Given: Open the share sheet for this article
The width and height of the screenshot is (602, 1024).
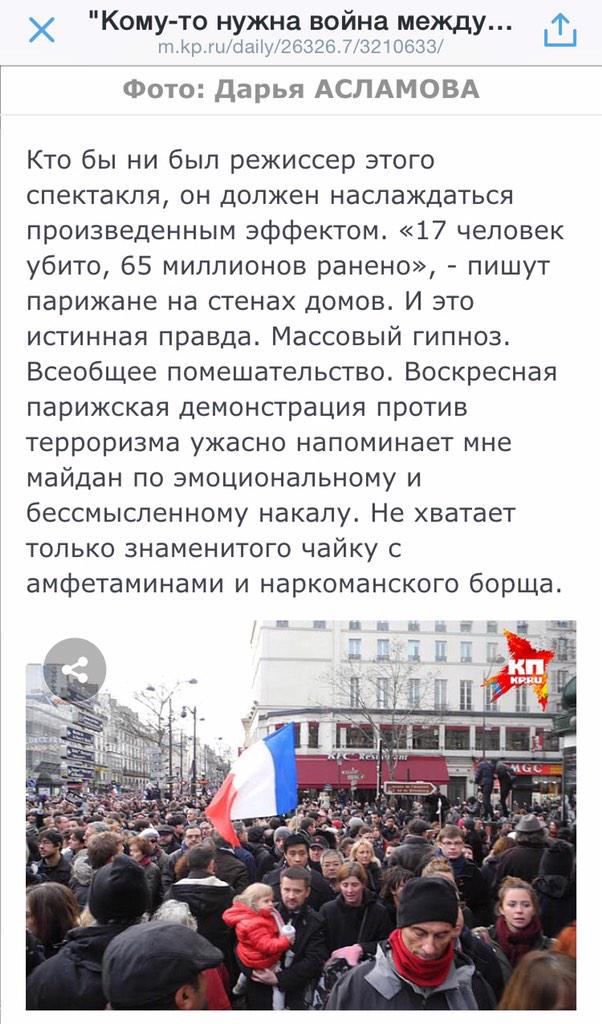Looking at the screenshot, I should (560, 31).
